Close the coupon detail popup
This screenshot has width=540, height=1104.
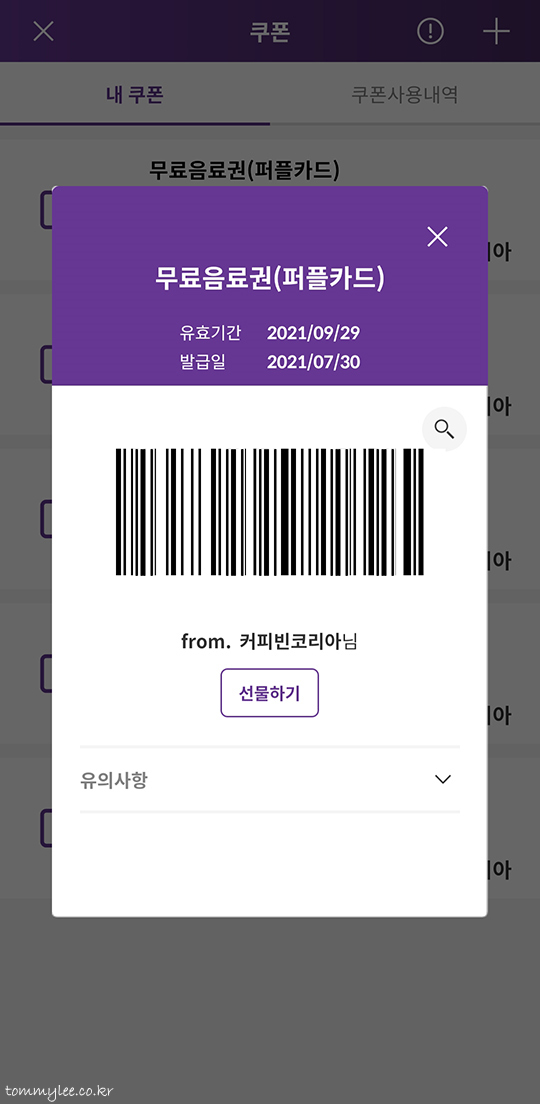(437, 237)
